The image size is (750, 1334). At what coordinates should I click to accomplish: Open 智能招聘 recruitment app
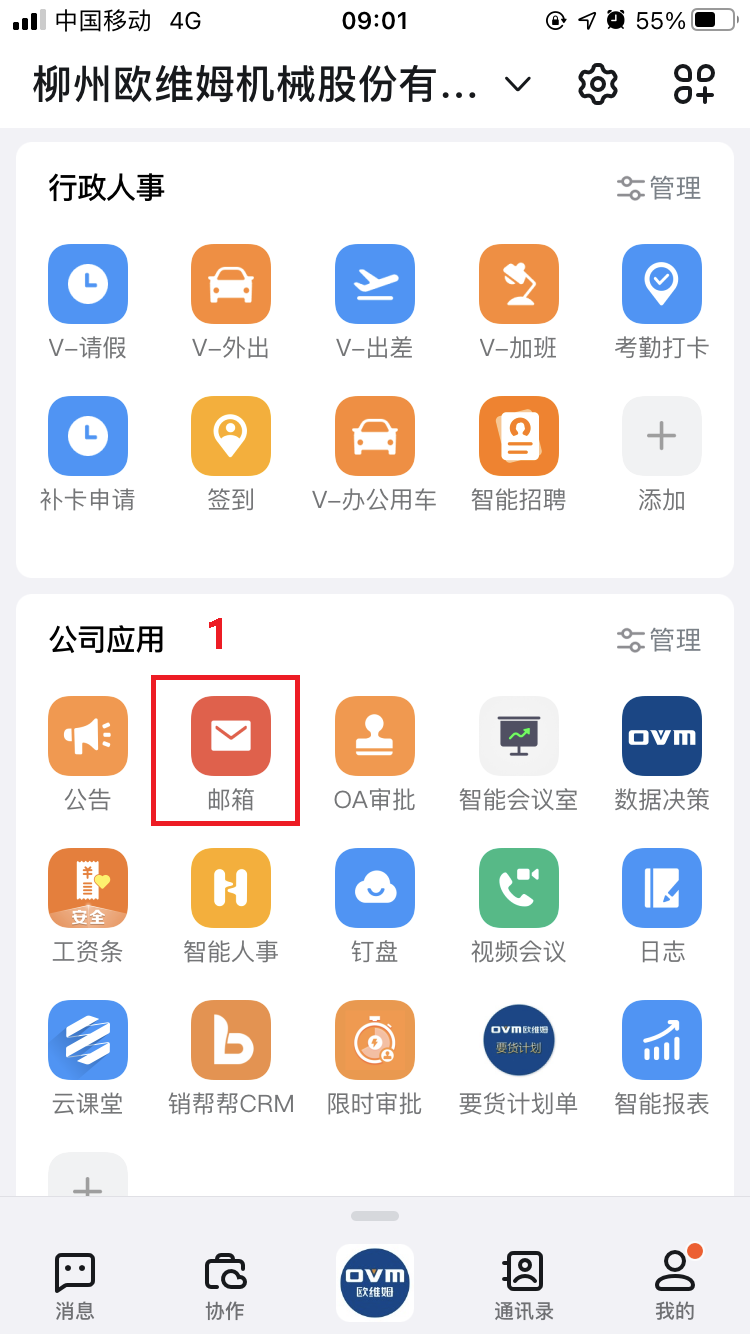click(519, 436)
